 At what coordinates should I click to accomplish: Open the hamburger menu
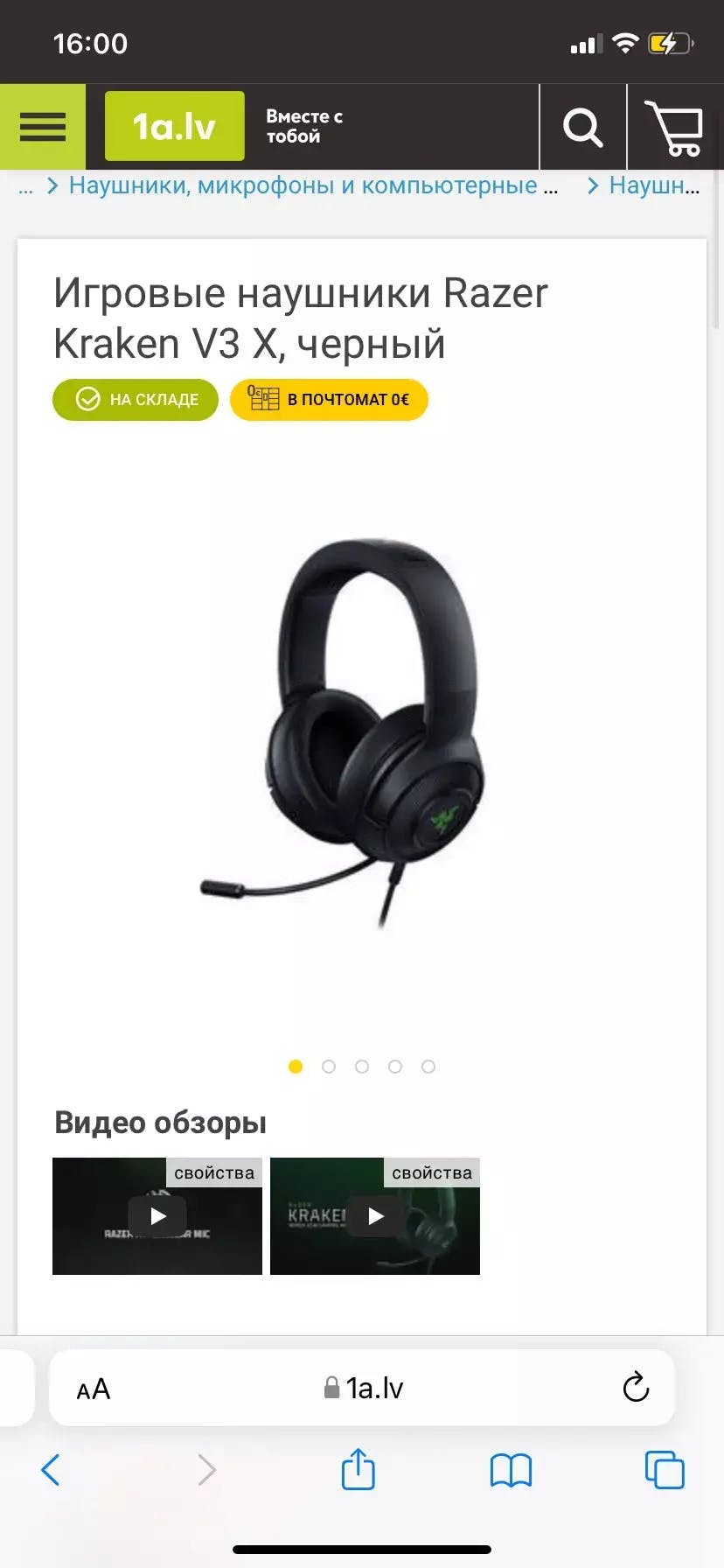click(x=43, y=127)
